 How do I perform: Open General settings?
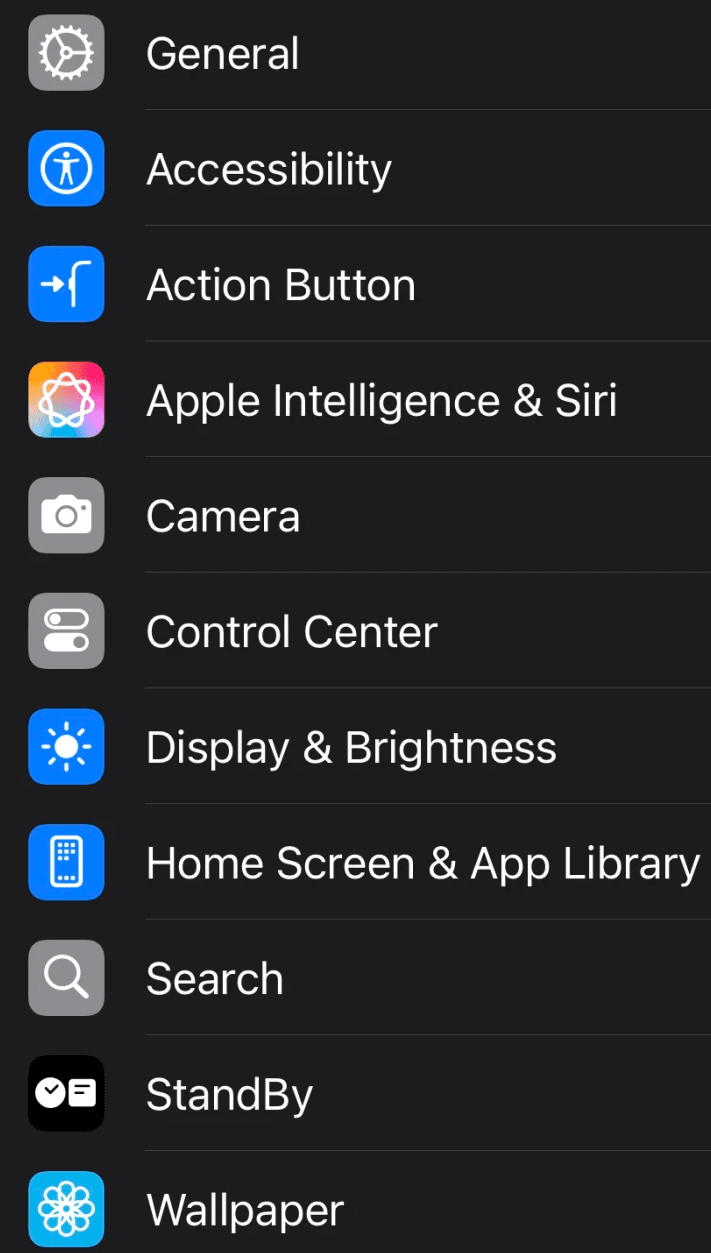point(222,53)
